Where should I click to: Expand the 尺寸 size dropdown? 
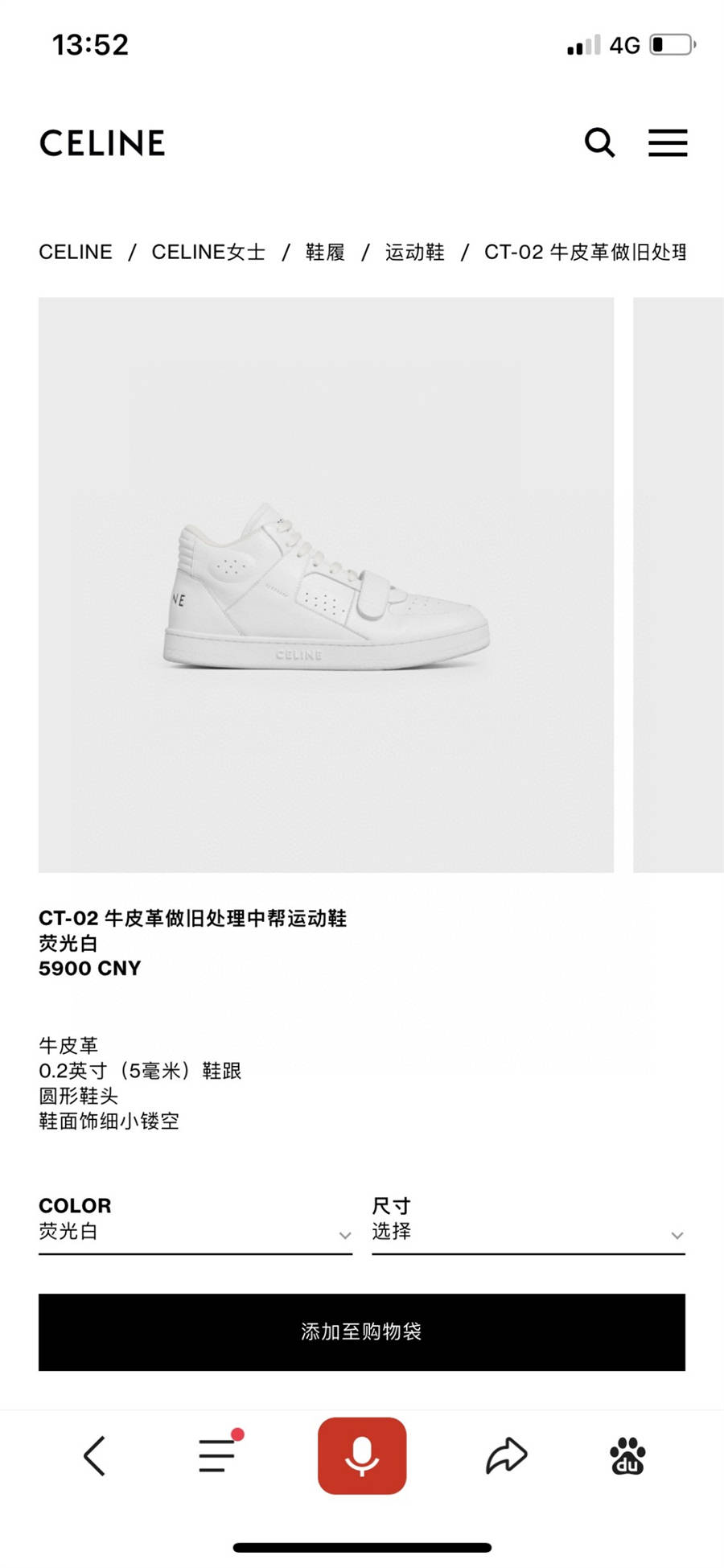pos(528,1232)
